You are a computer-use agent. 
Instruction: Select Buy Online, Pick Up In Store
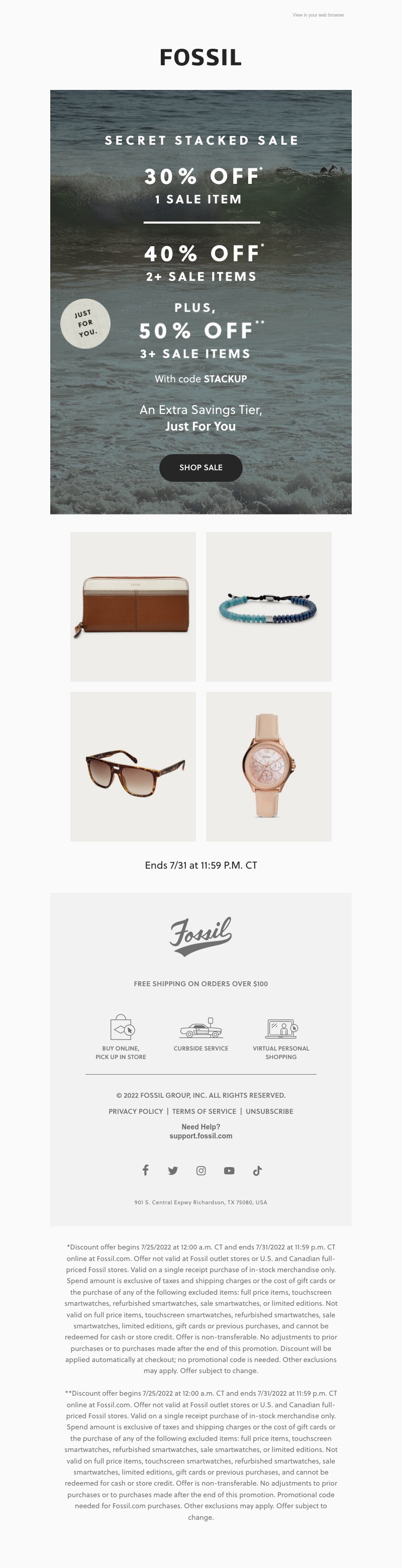[x=121, y=1038]
